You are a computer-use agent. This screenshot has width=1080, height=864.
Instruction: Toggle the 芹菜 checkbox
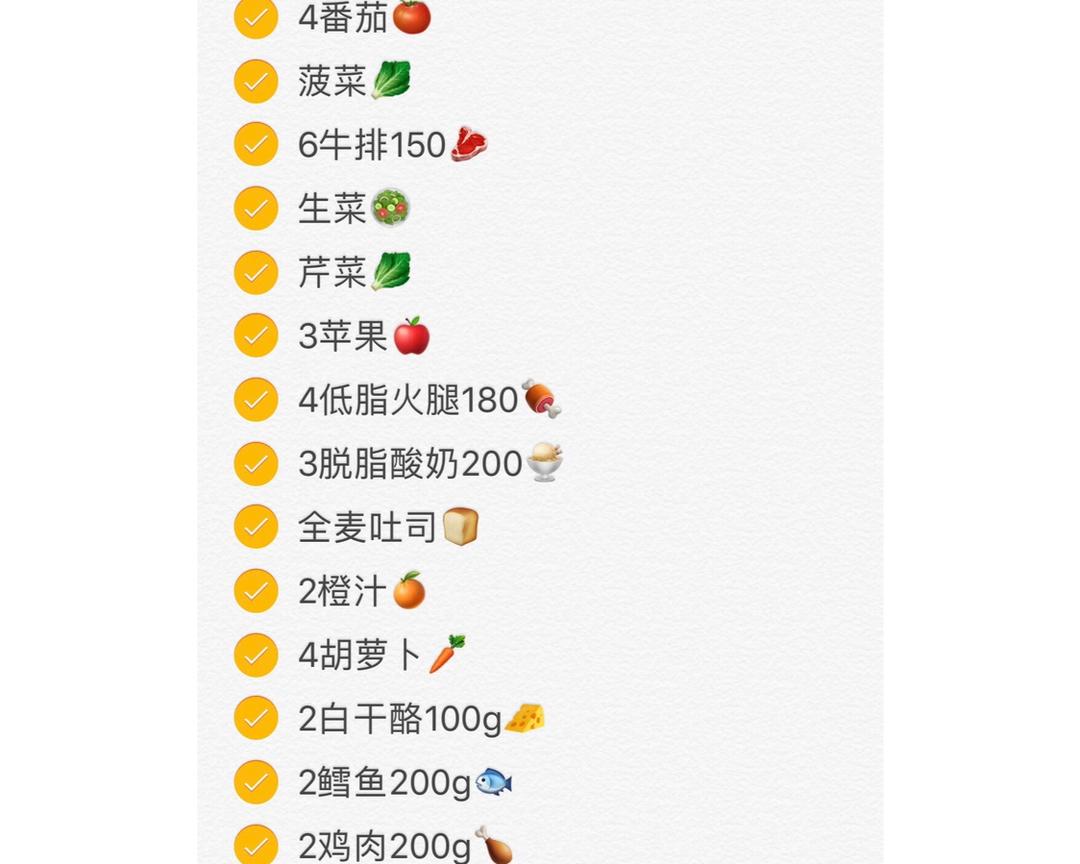click(256, 272)
